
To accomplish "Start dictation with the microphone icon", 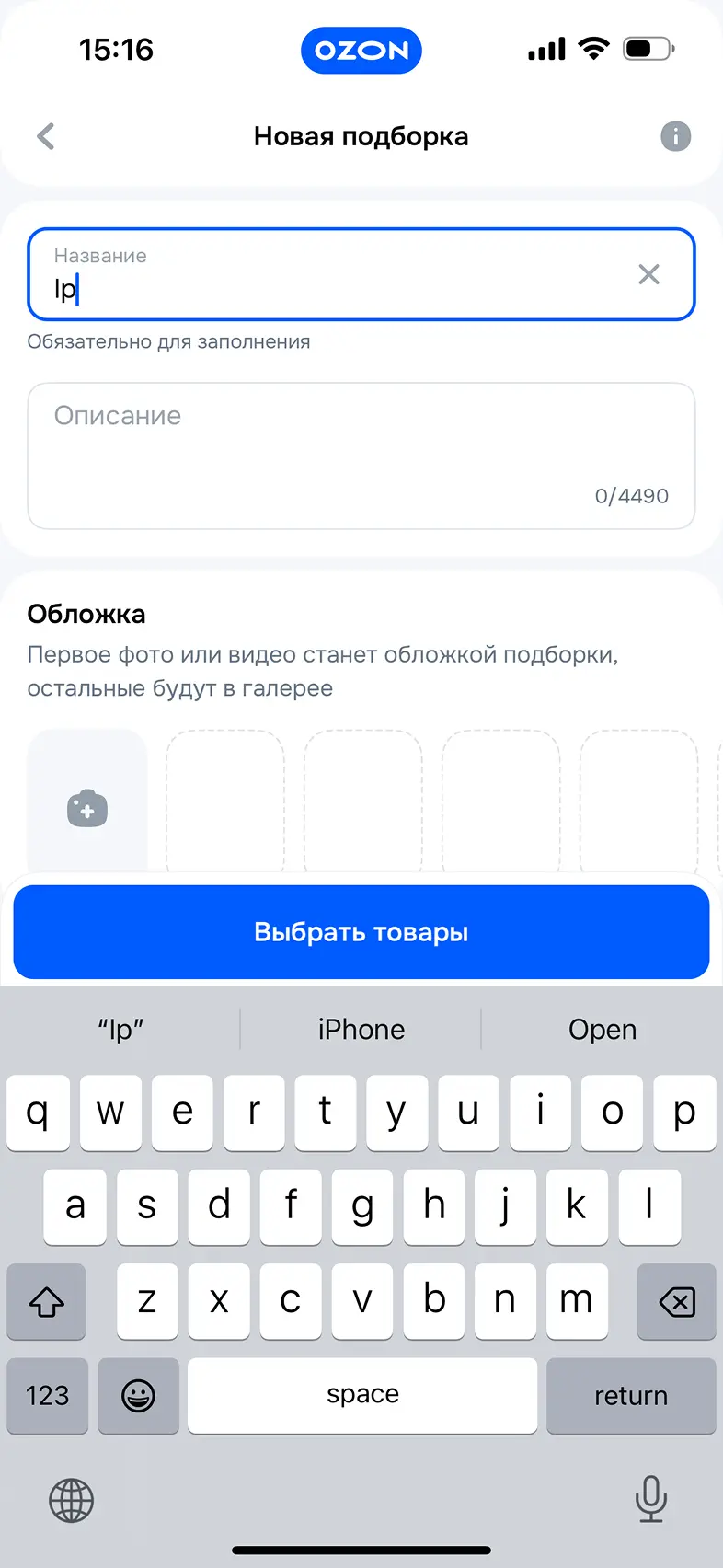I will tap(650, 1499).
